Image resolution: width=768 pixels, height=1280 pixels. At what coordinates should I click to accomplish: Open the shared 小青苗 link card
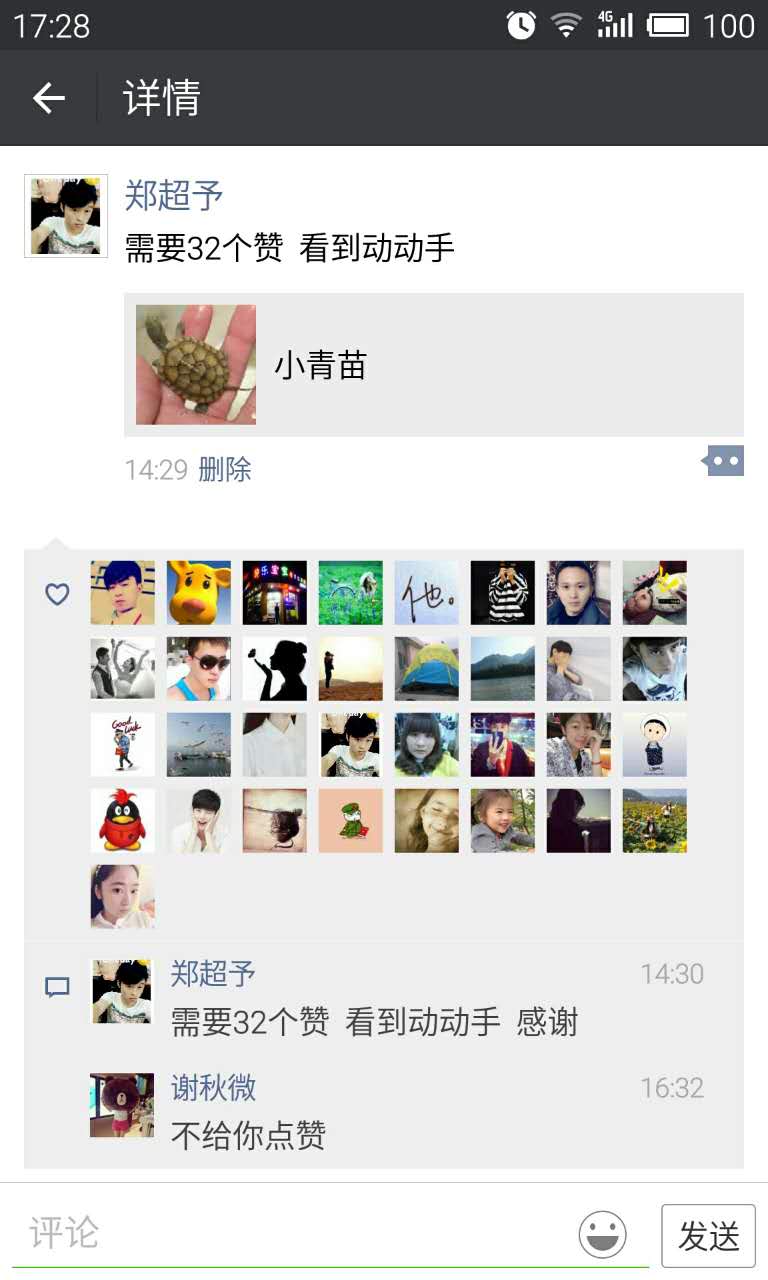[433, 365]
